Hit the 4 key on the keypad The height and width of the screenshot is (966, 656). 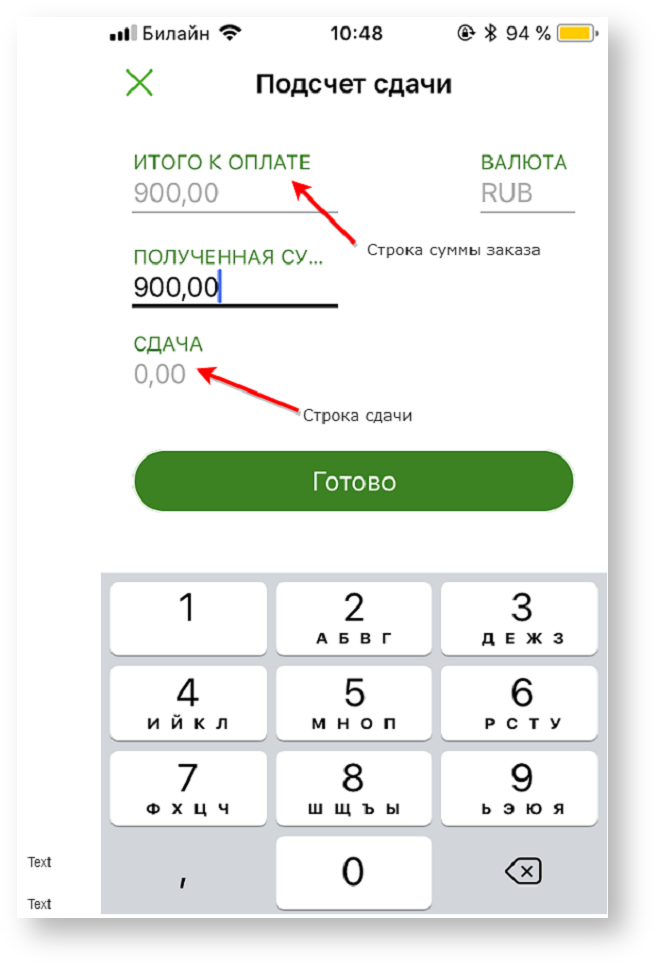click(x=188, y=702)
